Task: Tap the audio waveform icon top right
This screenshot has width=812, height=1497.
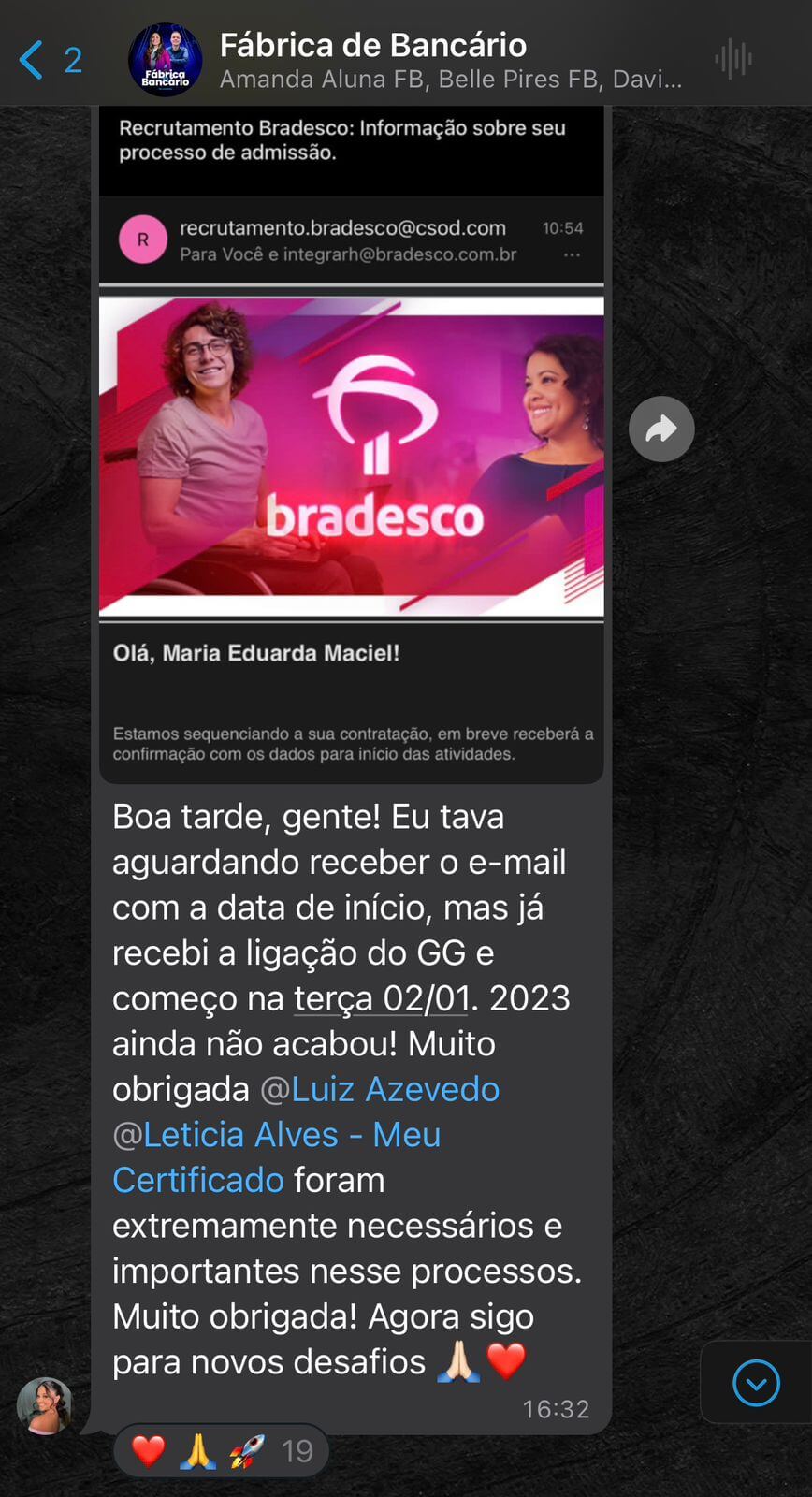Action: [732, 58]
